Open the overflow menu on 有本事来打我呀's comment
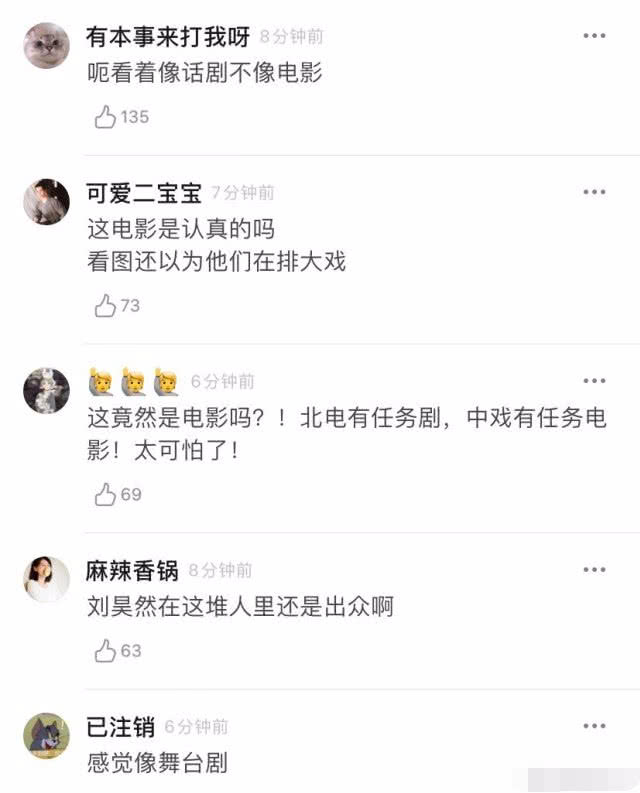This screenshot has height=793, width=640. (x=595, y=36)
